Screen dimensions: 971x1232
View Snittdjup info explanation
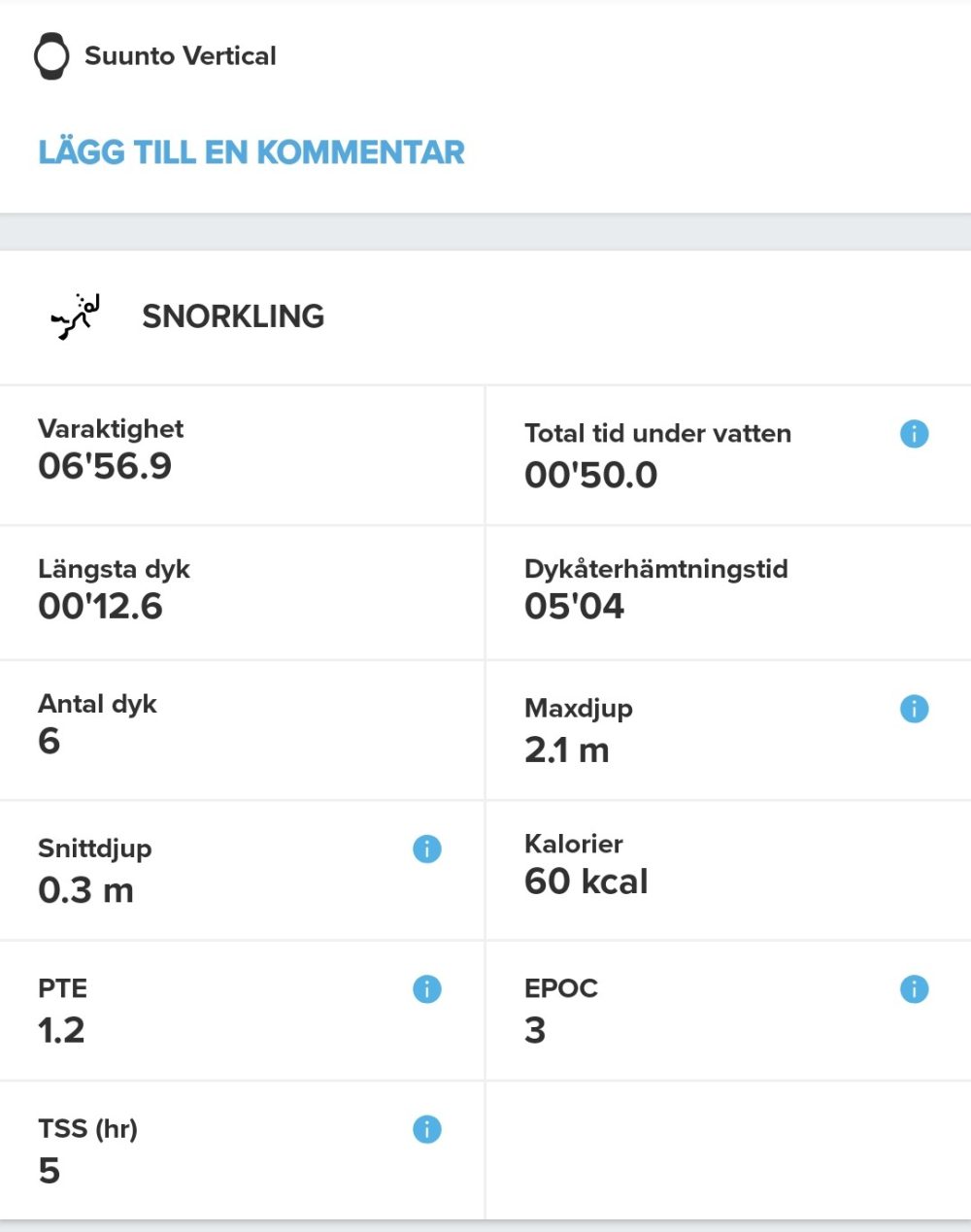coord(427,849)
